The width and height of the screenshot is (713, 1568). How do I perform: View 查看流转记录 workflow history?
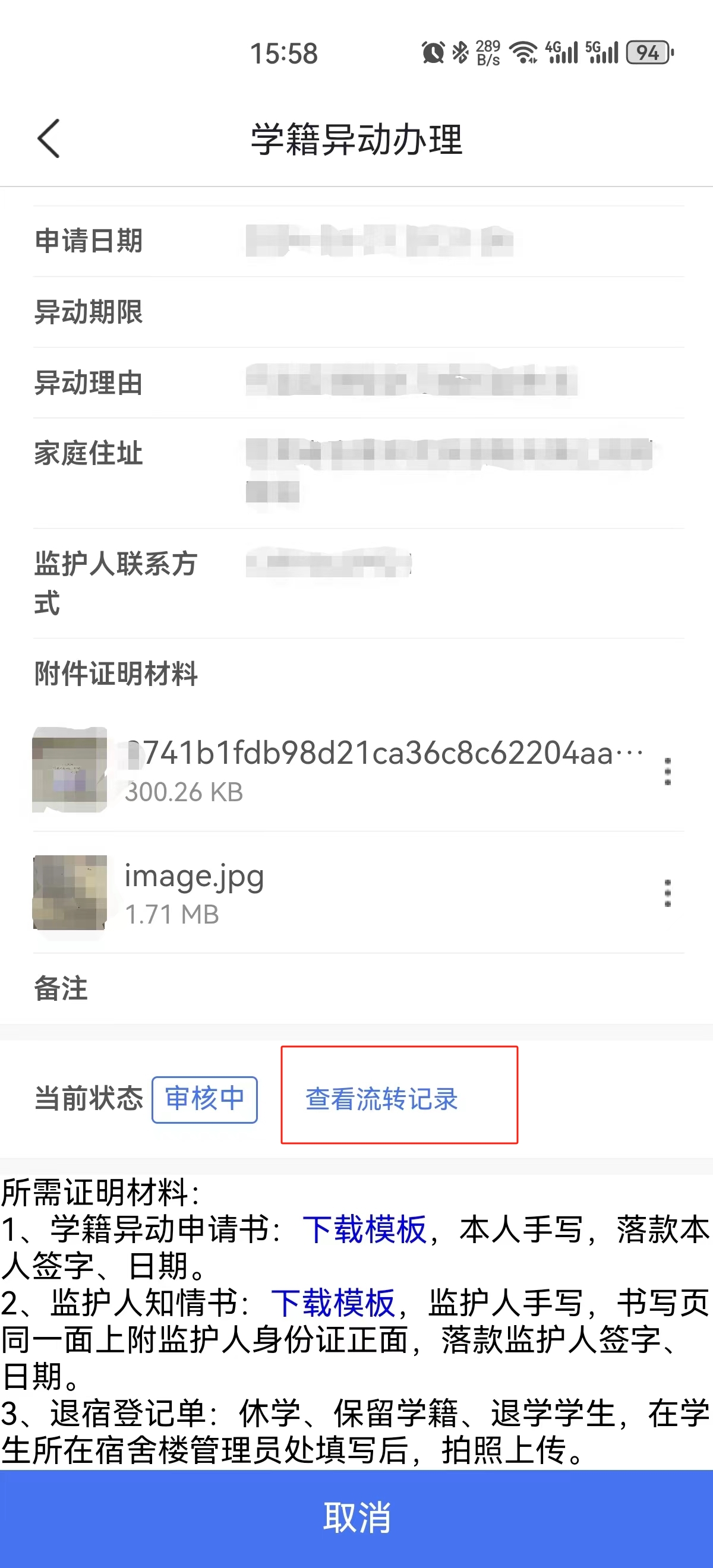coord(382,1099)
